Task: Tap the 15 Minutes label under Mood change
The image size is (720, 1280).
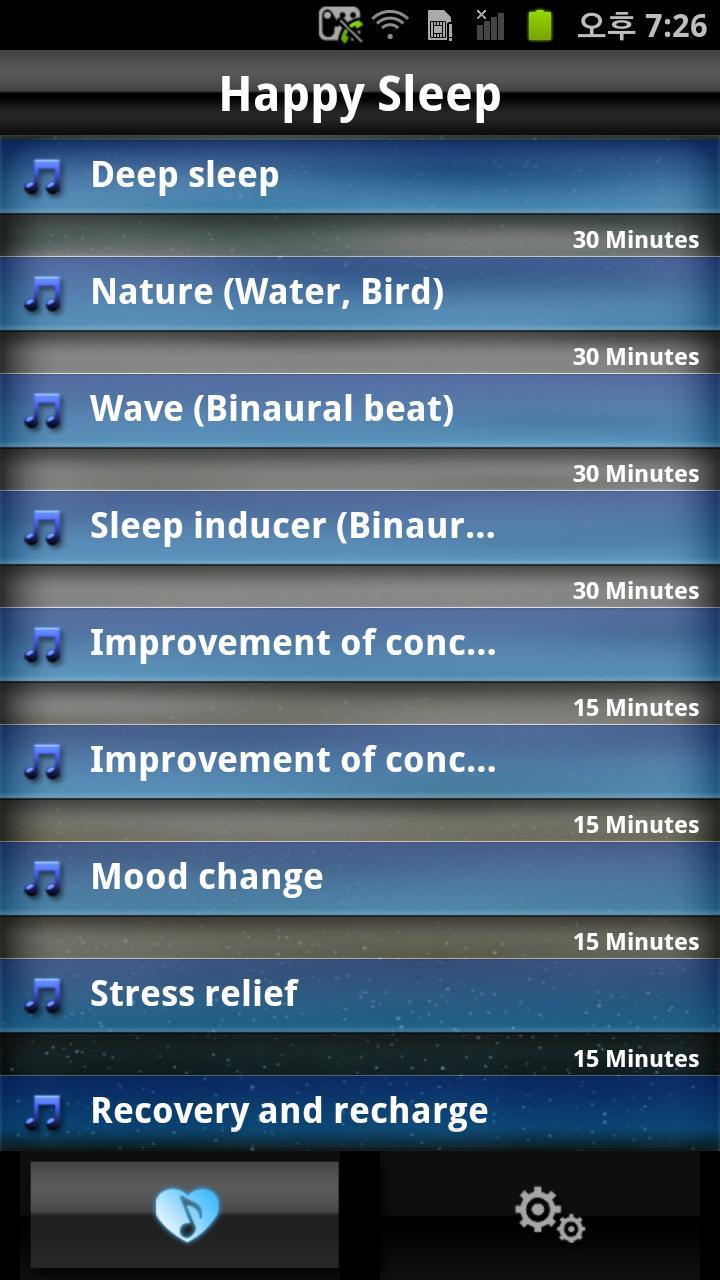Action: coord(636,941)
